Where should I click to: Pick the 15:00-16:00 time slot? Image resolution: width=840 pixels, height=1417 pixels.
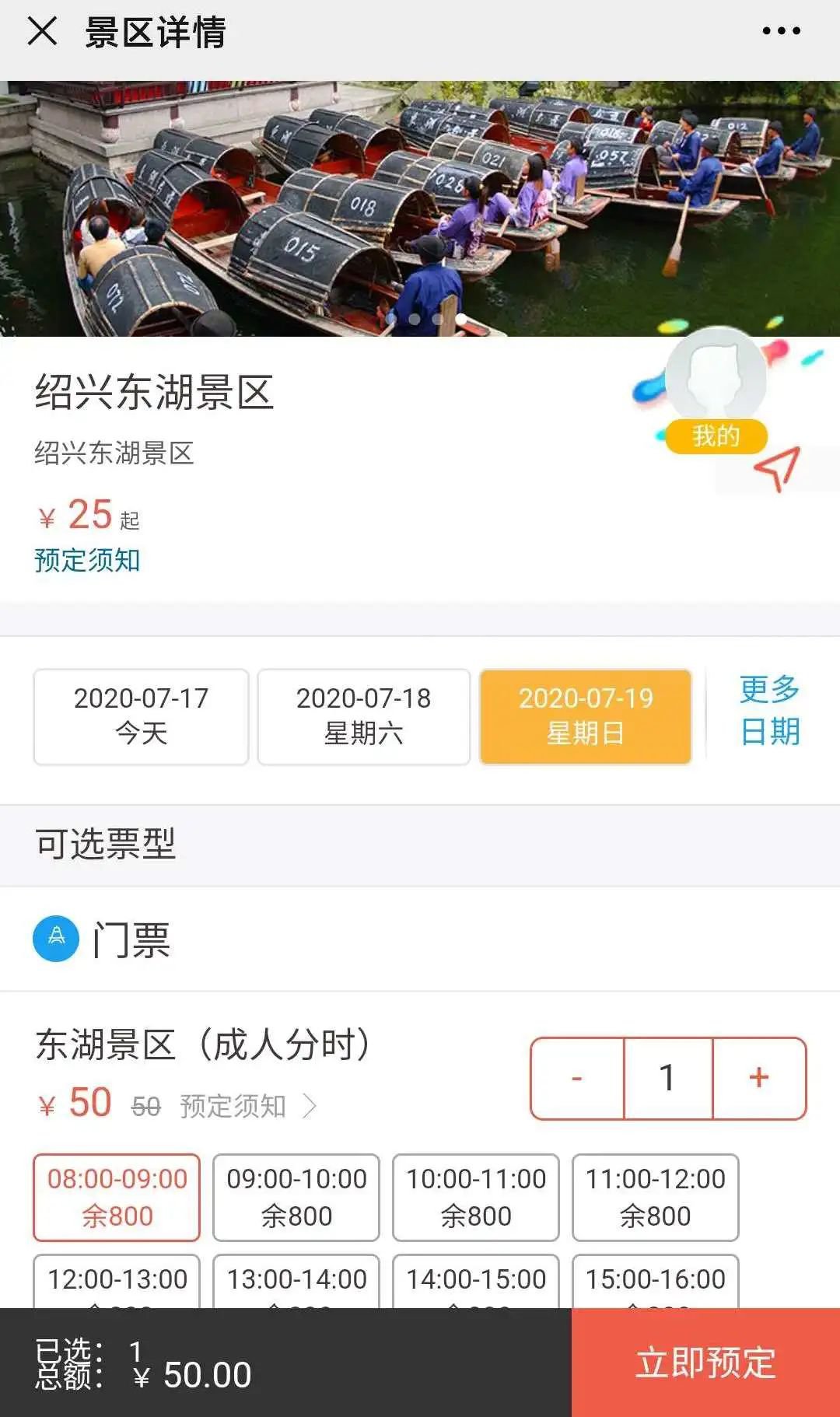click(655, 1281)
